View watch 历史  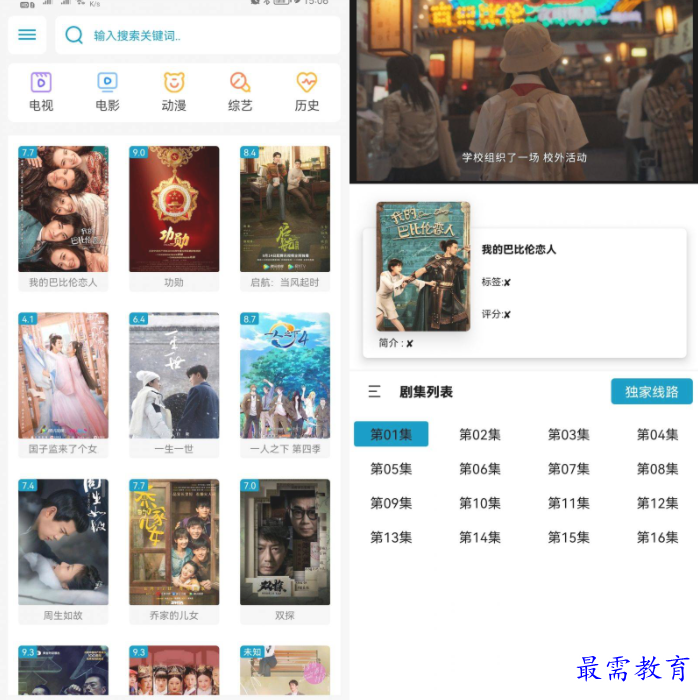(x=307, y=92)
